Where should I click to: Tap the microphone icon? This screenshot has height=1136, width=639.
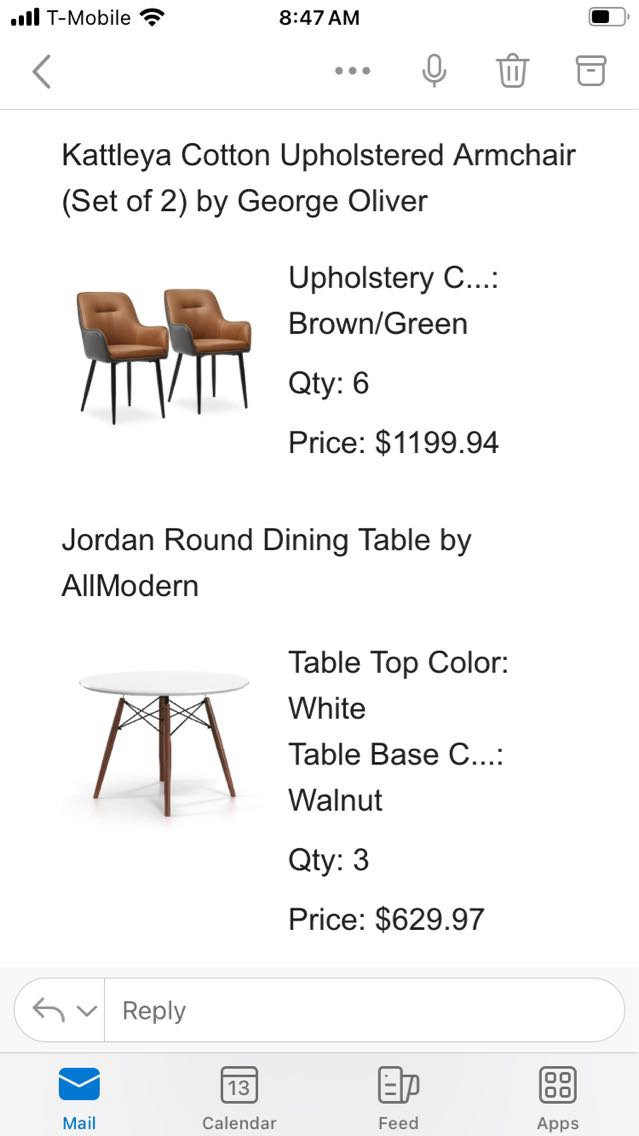pyautogui.click(x=433, y=71)
